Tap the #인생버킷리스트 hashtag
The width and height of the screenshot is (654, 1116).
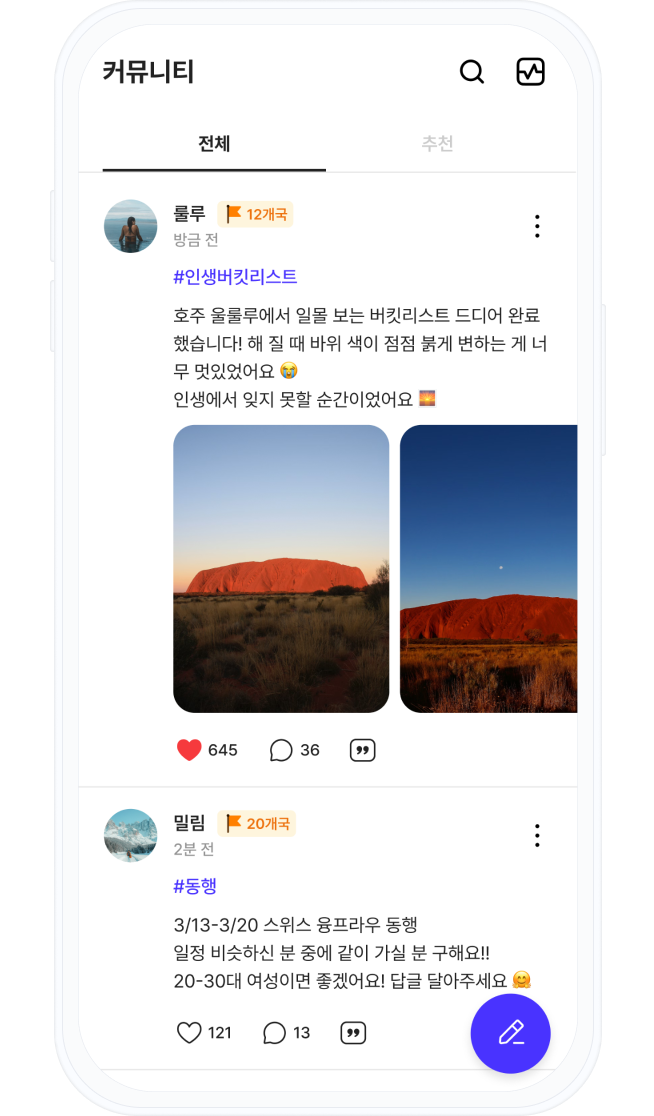tap(235, 277)
